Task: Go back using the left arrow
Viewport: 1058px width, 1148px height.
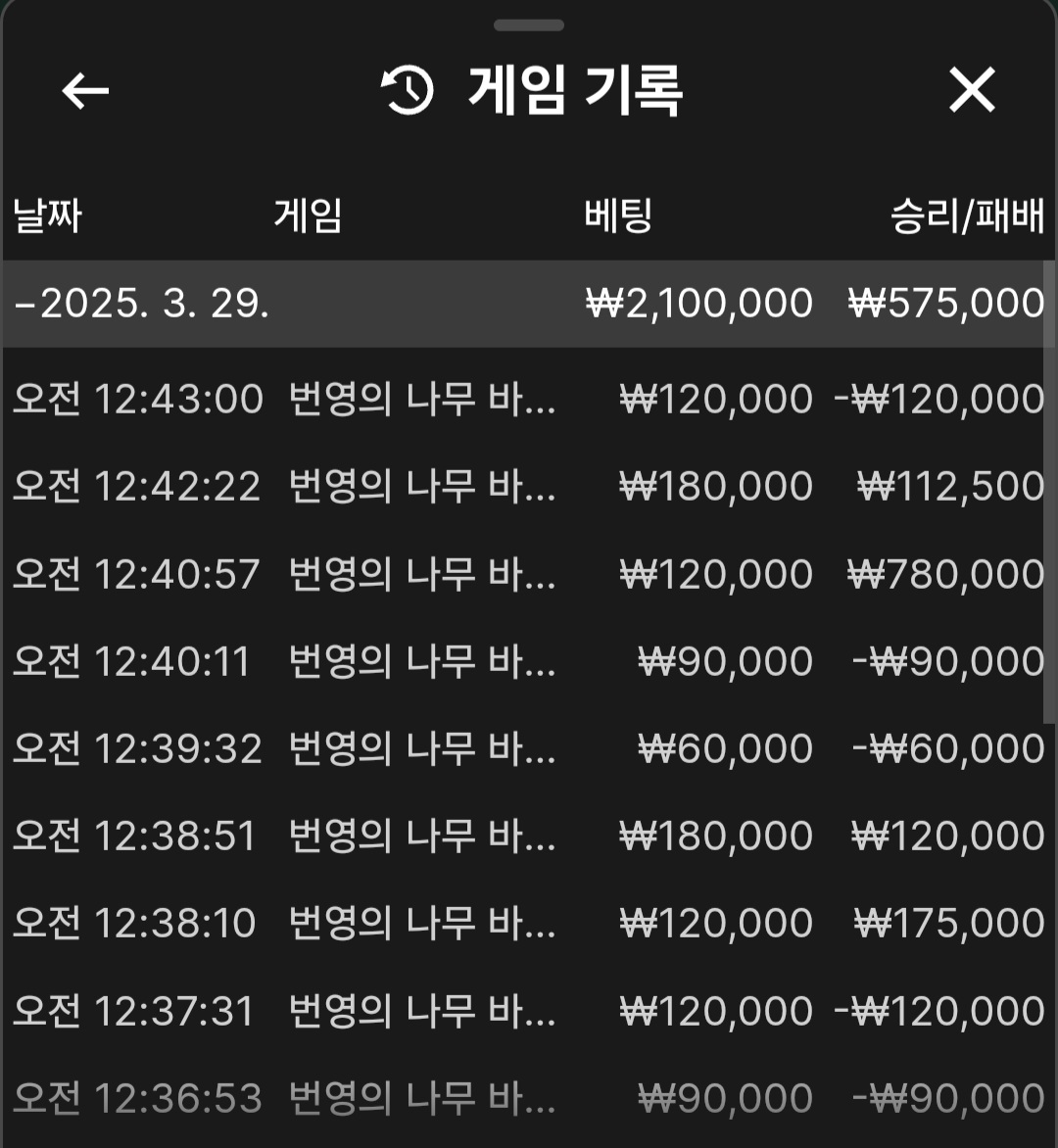Action: [x=85, y=91]
